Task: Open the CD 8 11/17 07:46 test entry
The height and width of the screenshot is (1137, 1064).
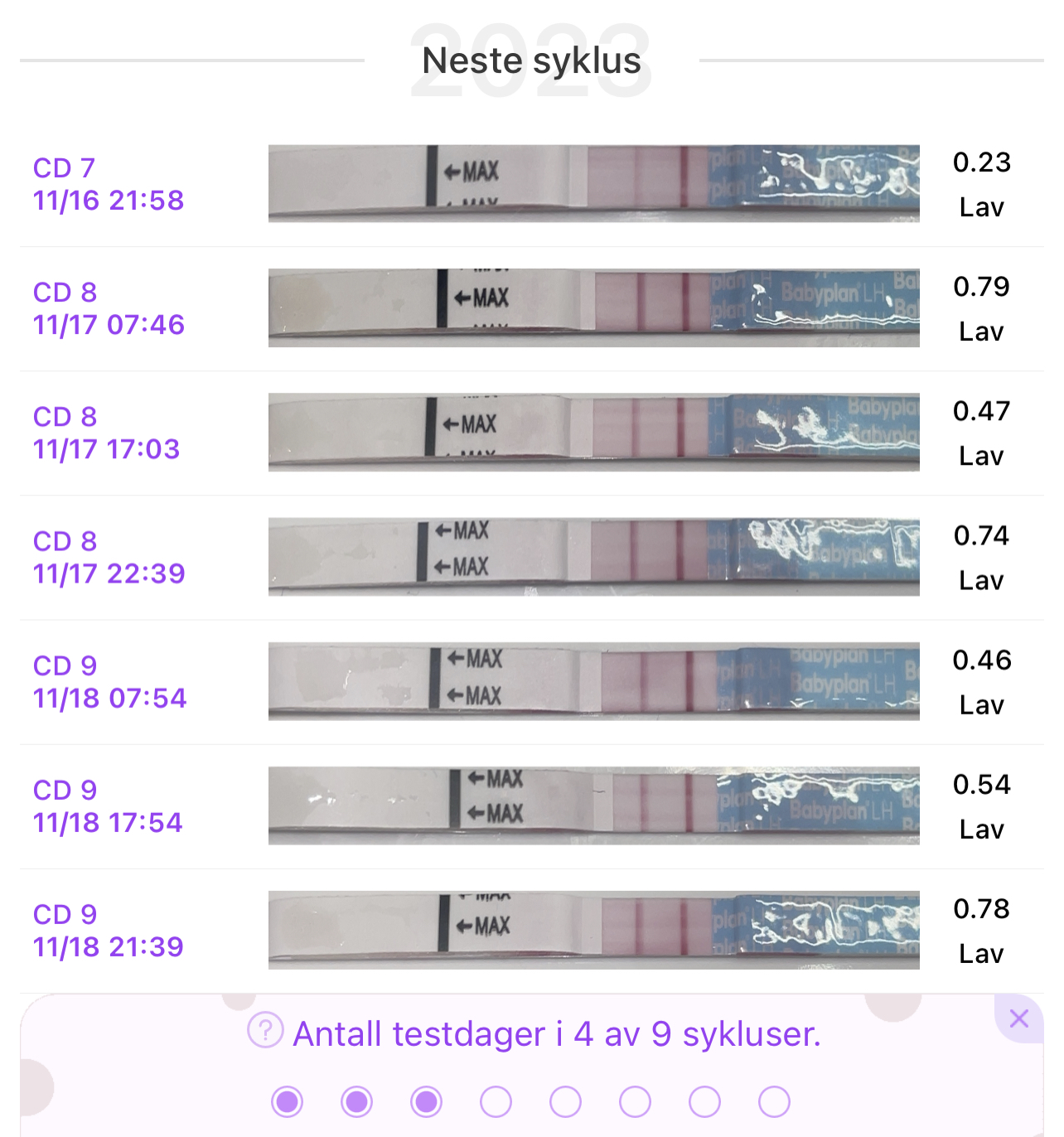Action: click(x=530, y=308)
